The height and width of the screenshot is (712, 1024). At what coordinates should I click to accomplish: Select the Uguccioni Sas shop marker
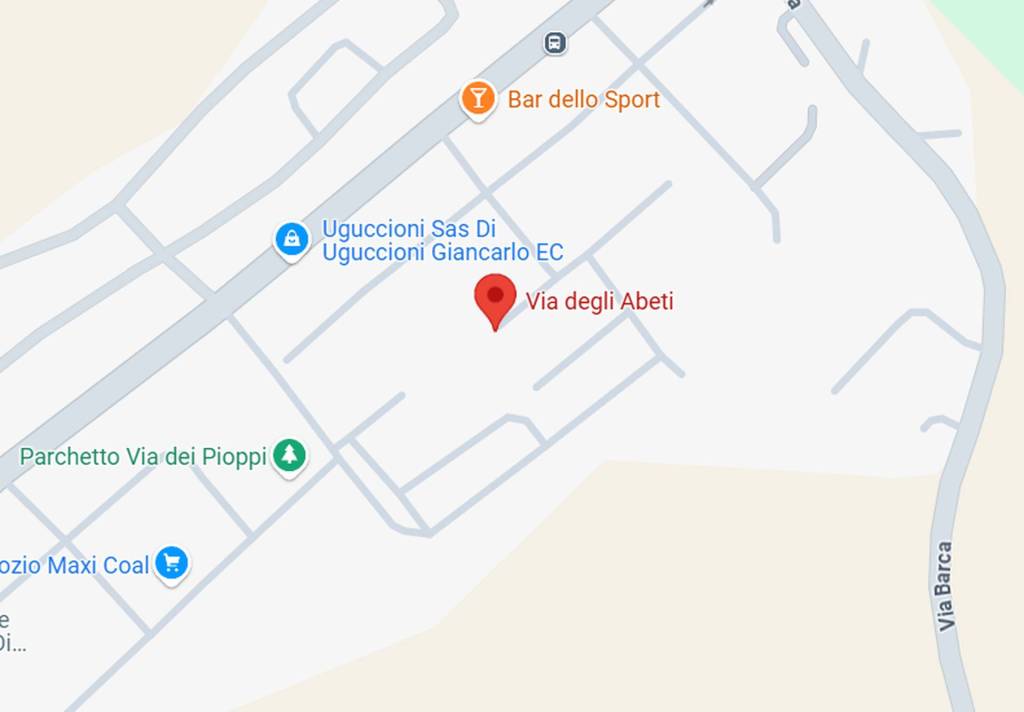[291, 239]
